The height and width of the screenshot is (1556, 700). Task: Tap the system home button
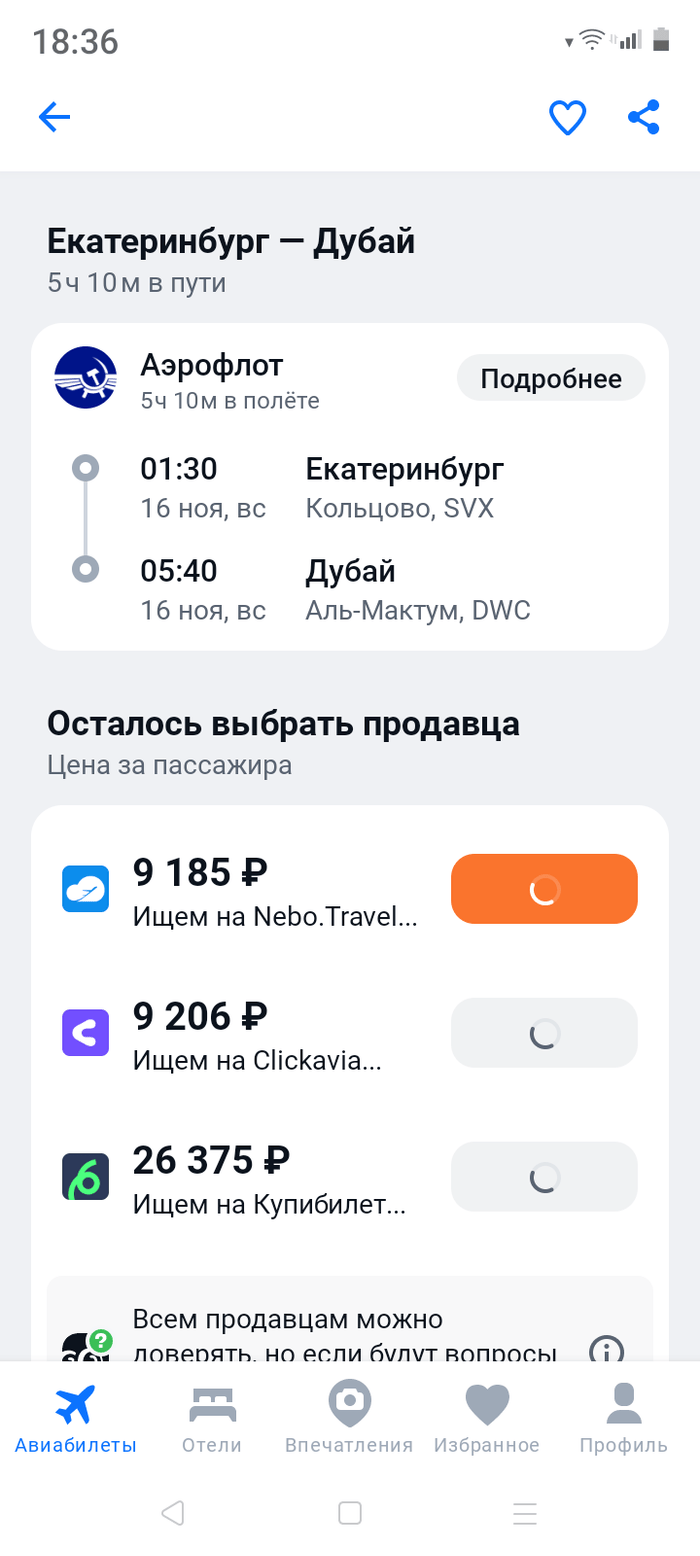point(350,1513)
